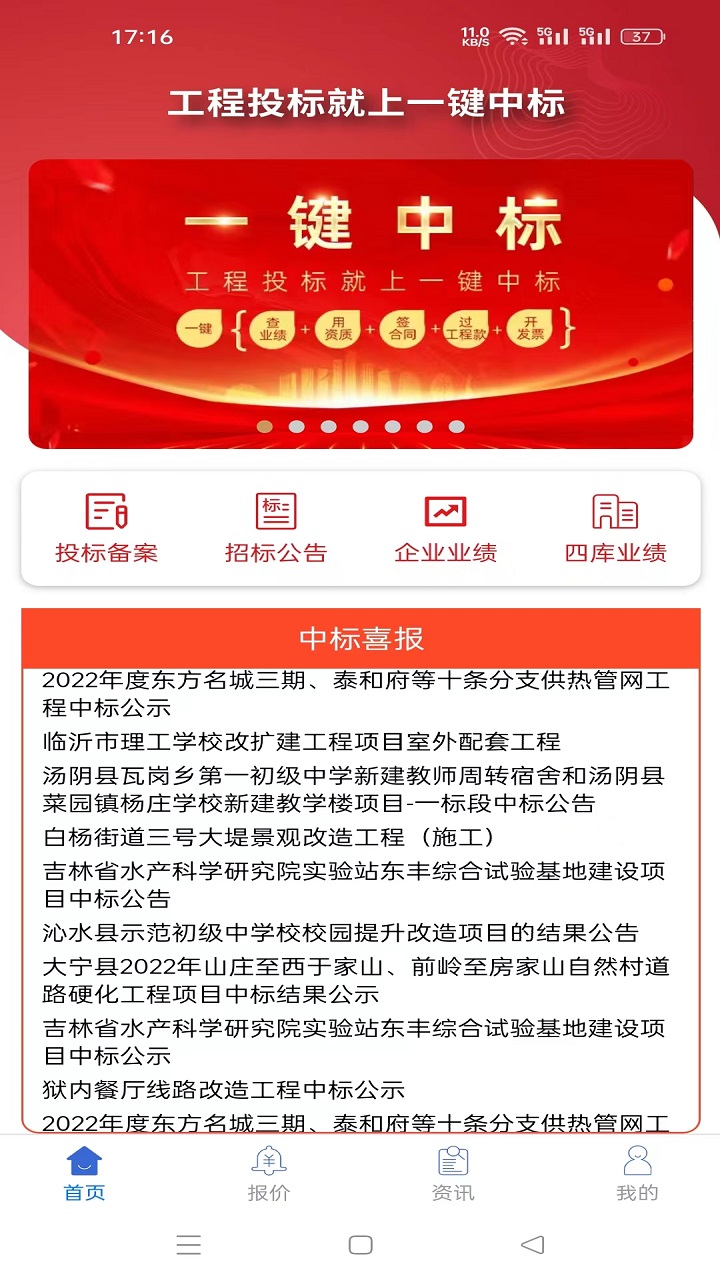This screenshot has height=1280, width=720.
Task: Open the 投标备案 shortcut
Action: (x=106, y=528)
